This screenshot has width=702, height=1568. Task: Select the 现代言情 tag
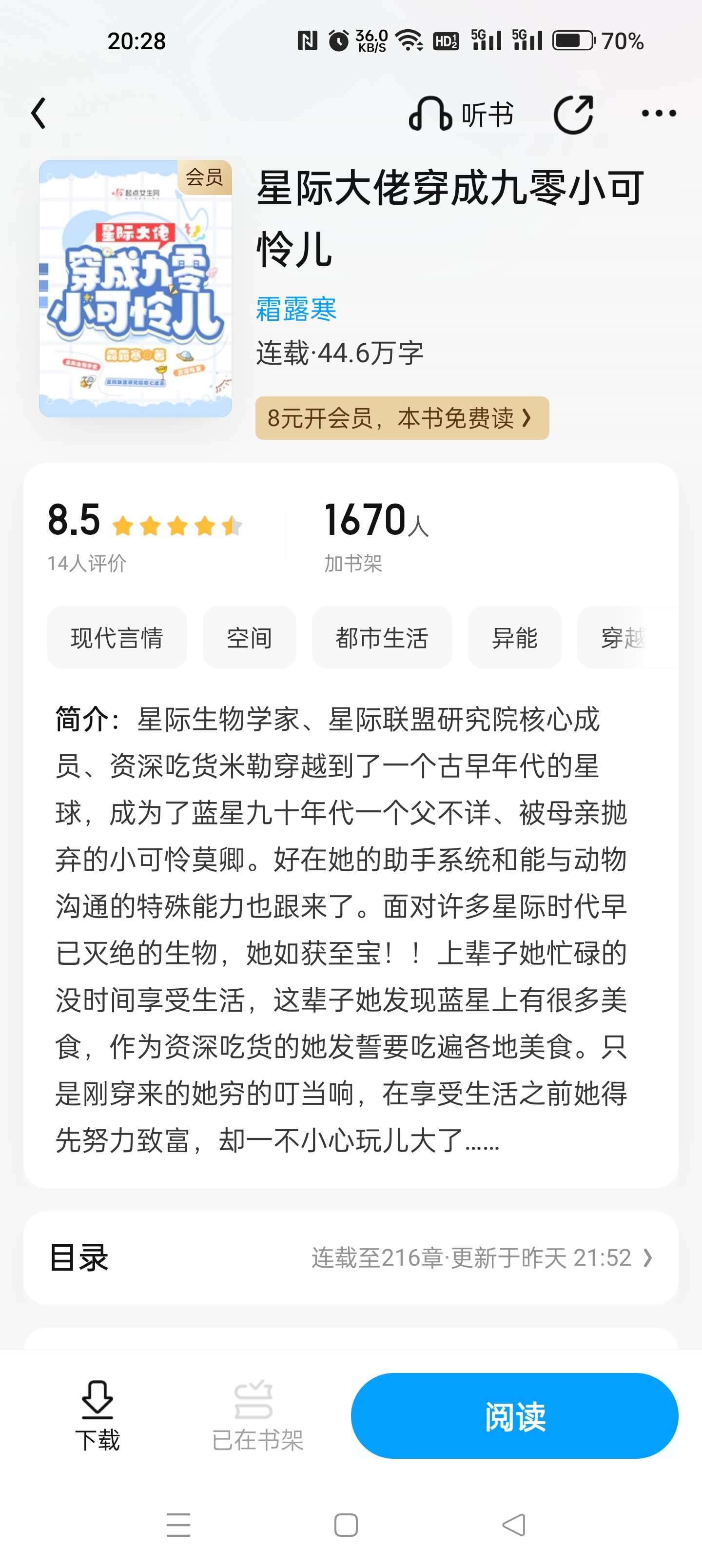(117, 637)
